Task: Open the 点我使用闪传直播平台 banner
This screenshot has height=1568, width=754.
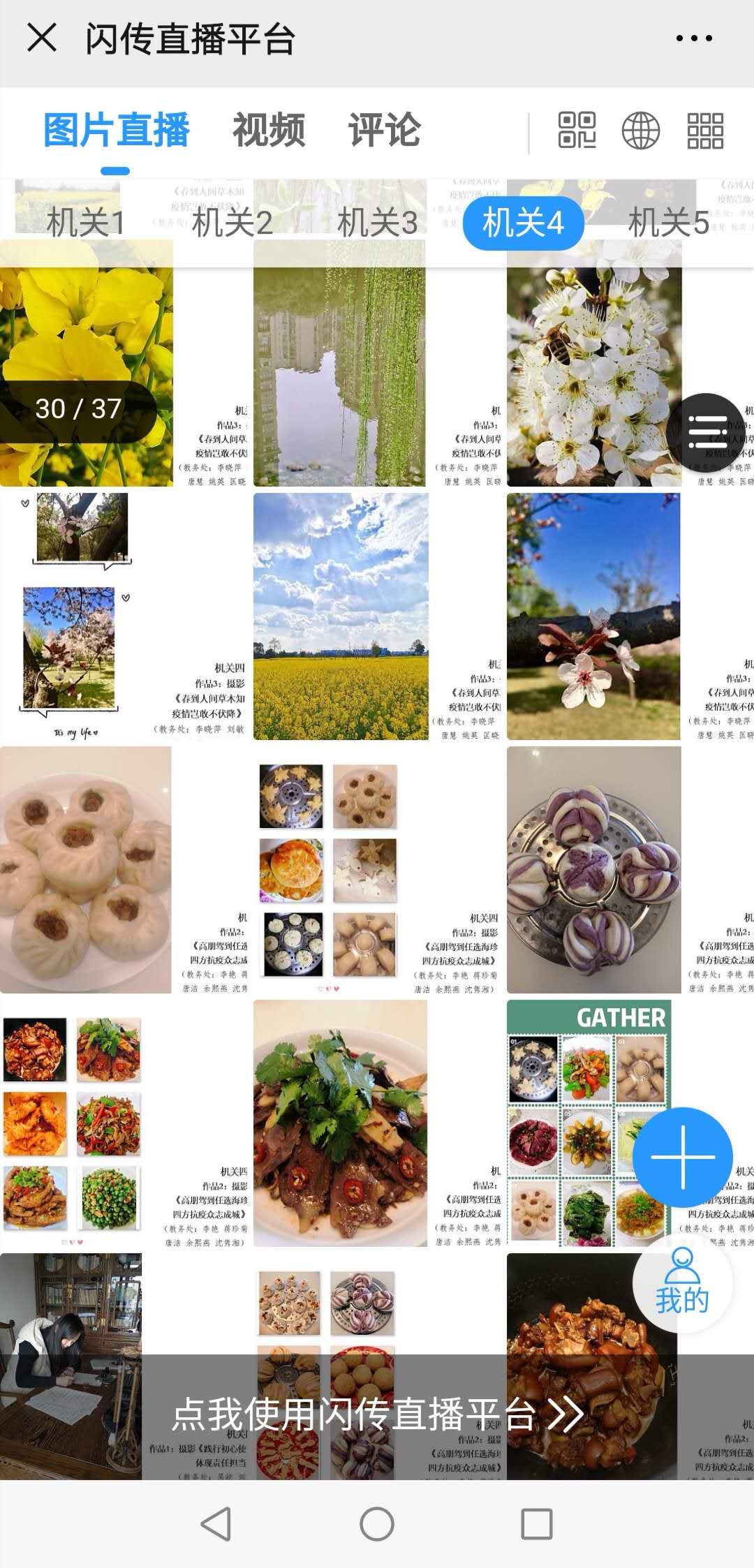Action: [377, 1414]
